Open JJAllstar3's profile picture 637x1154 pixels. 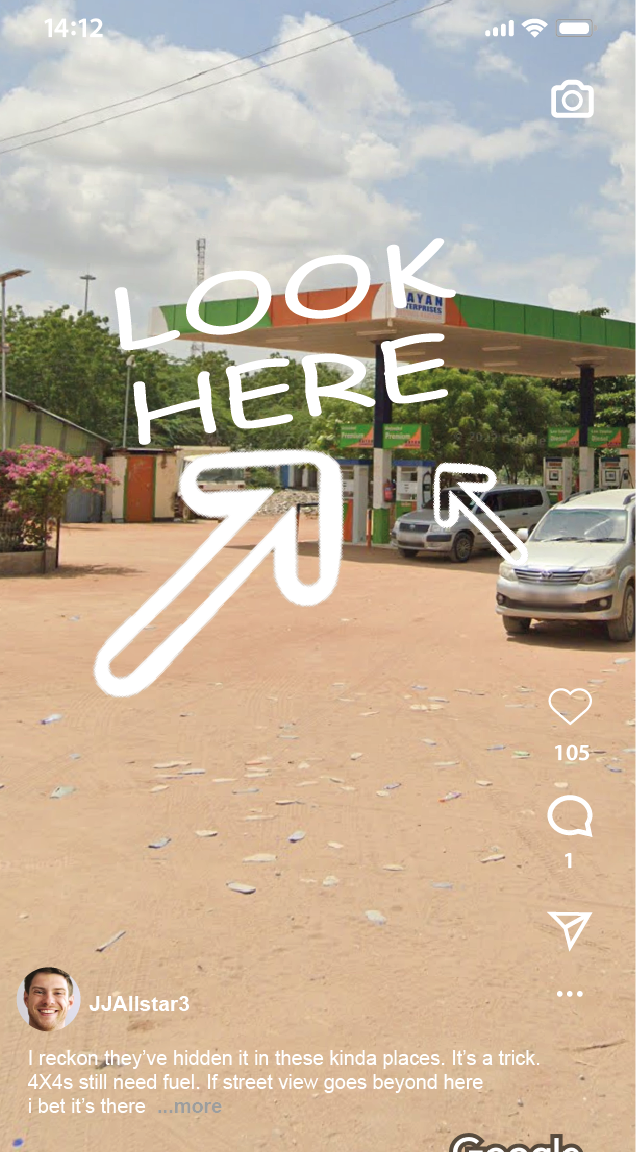click(x=48, y=999)
